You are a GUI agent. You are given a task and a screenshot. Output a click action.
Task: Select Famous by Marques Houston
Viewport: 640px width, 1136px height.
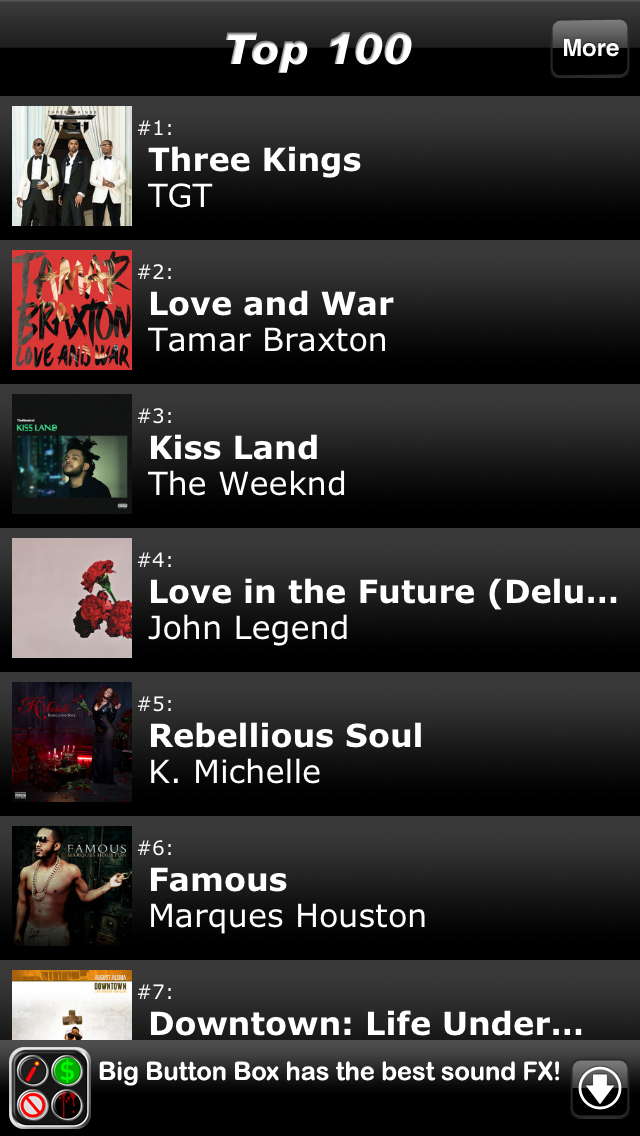click(320, 888)
